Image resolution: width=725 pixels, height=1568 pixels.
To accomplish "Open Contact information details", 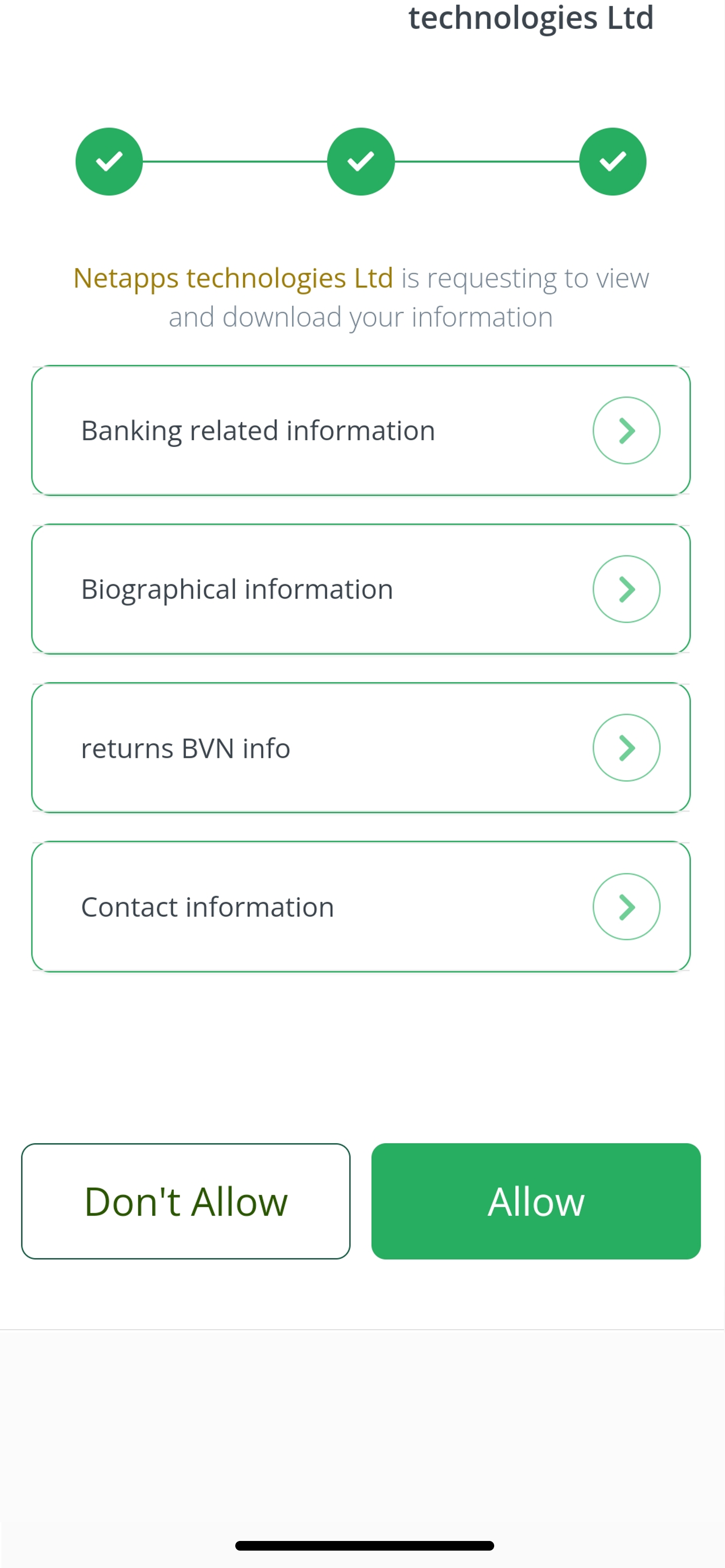I will pyautogui.click(x=361, y=906).
